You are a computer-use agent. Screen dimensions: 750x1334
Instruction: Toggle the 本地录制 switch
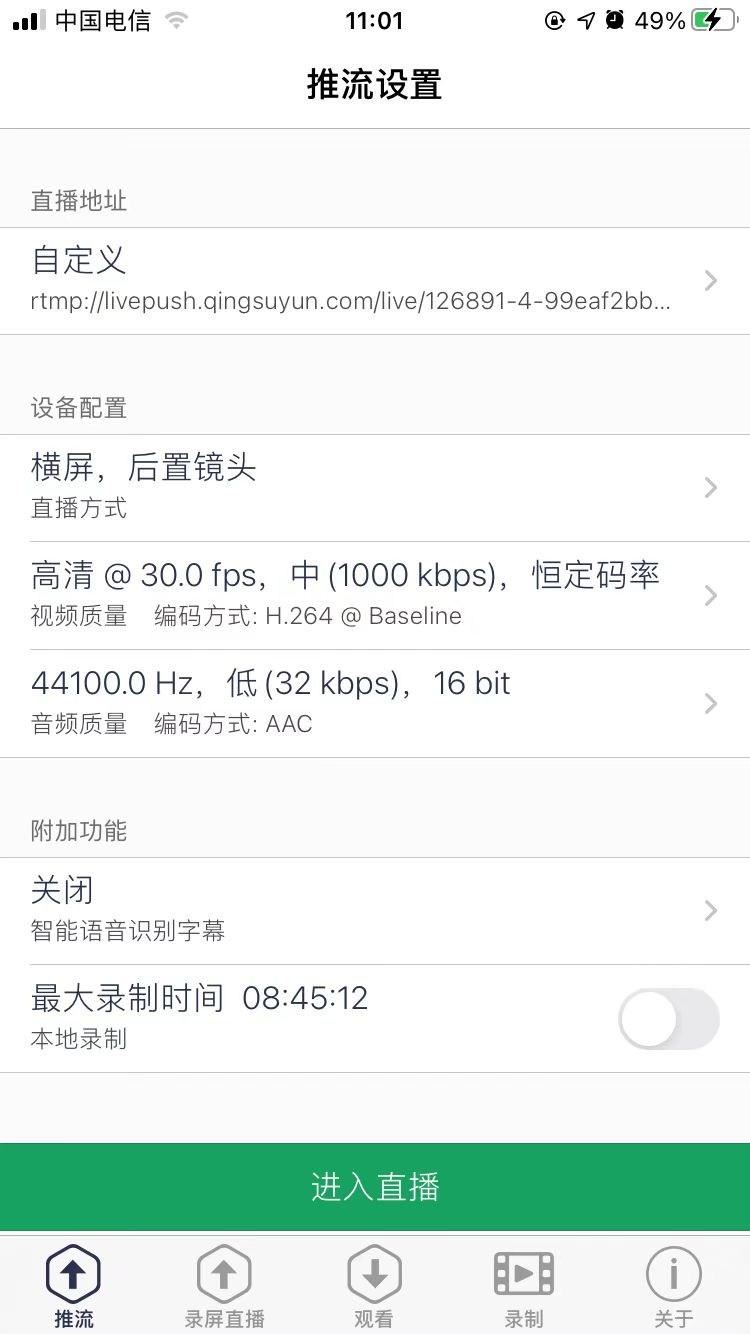[x=669, y=1019]
